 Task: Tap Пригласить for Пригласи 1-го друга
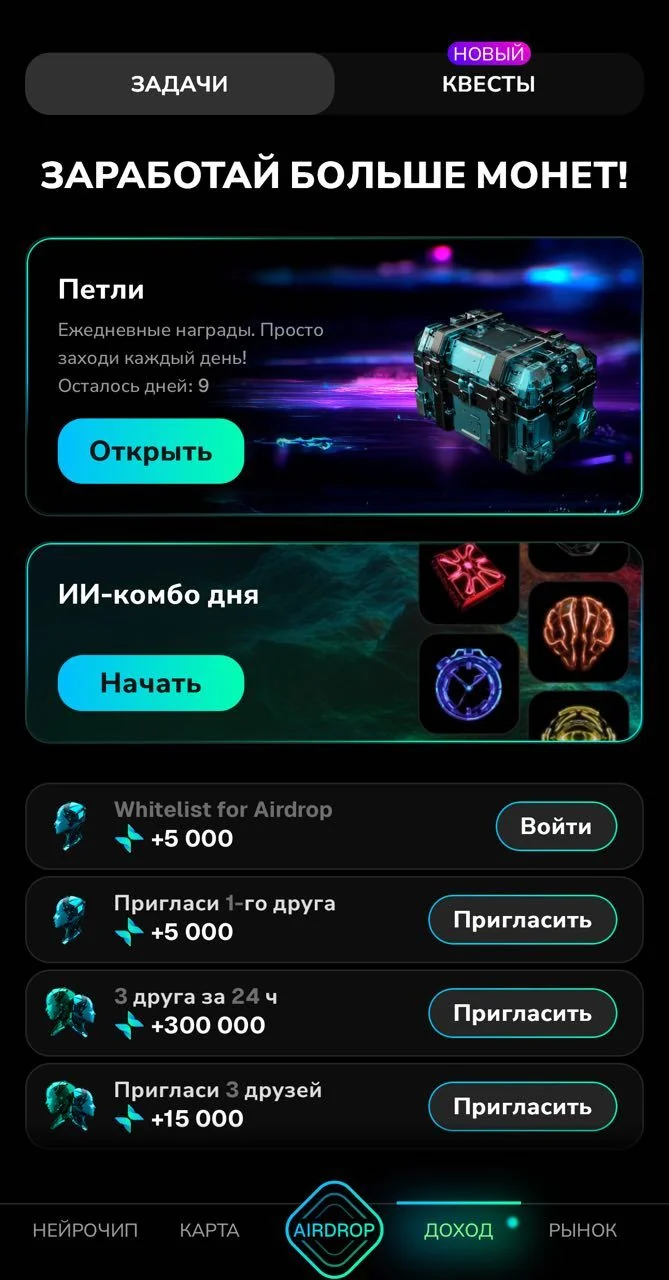pyautogui.click(x=523, y=920)
